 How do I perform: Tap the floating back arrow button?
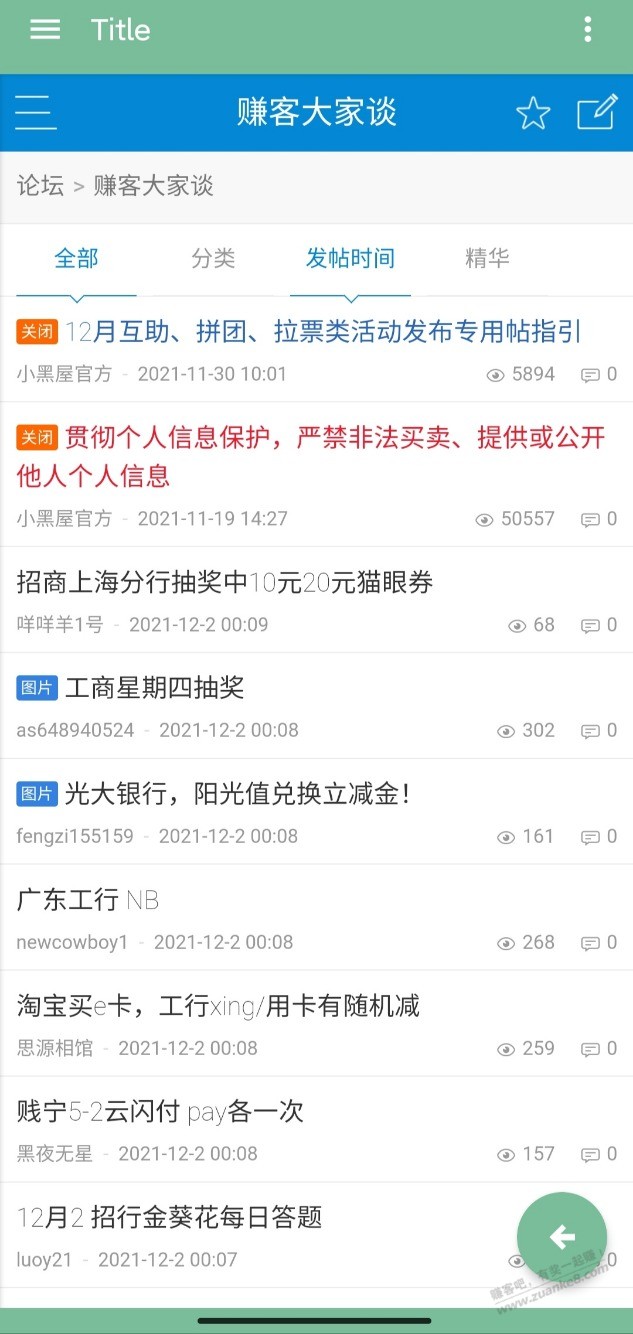pos(562,1238)
